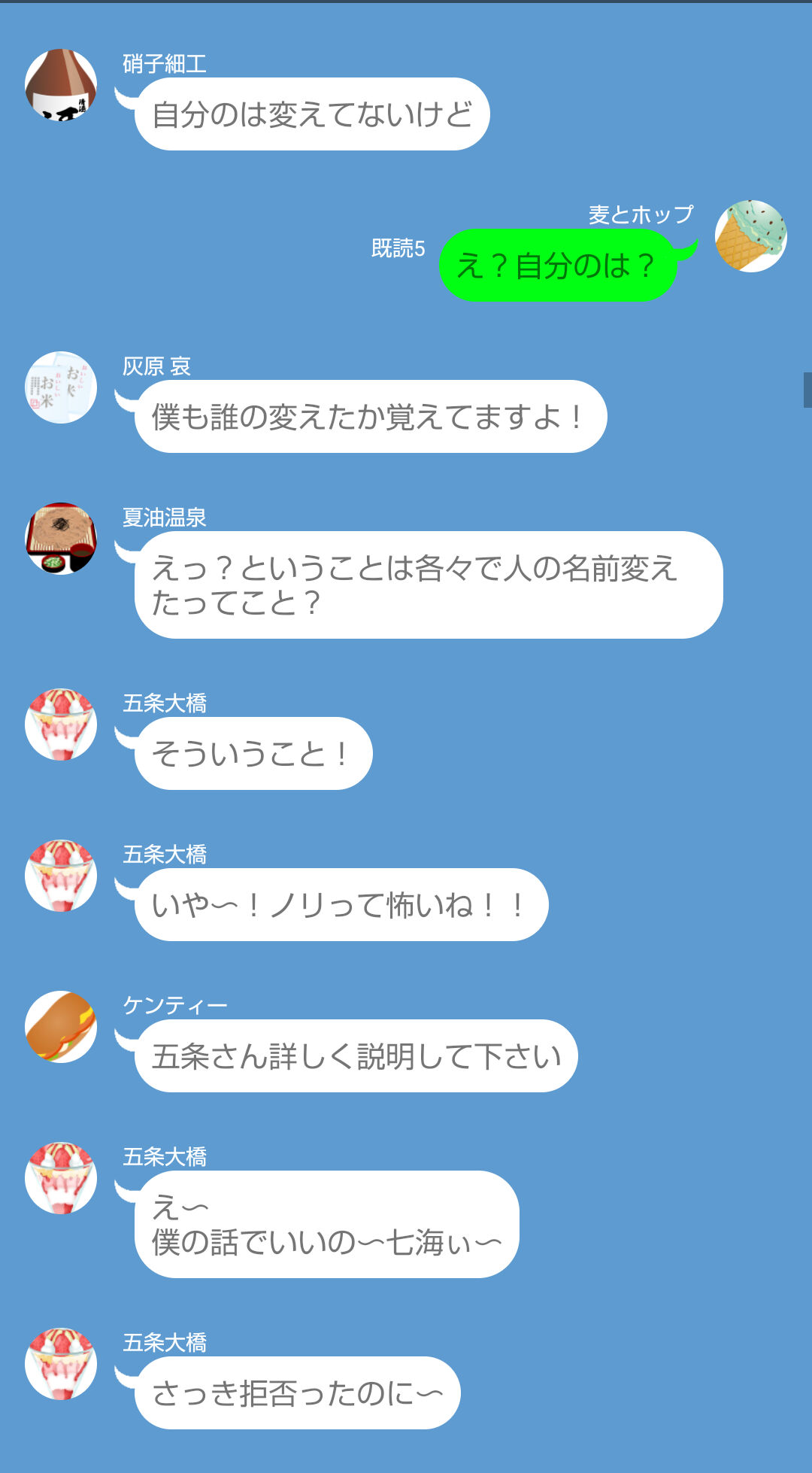Tap 灰原 哀's profile picture
Image resolution: width=812 pixels, height=1473 pixels.
pyautogui.click(x=61, y=387)
